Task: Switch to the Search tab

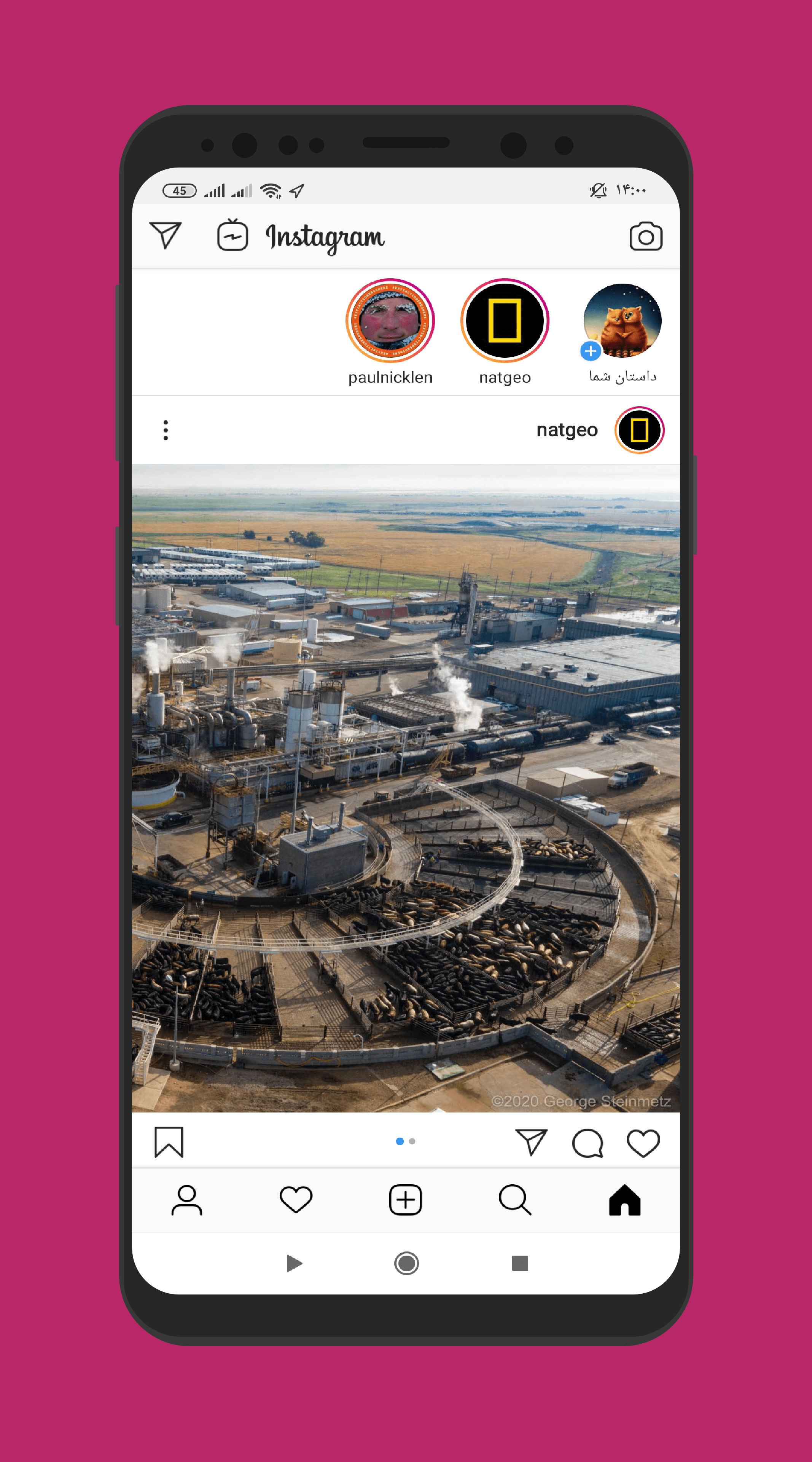Action: [x=515, y=1200]
